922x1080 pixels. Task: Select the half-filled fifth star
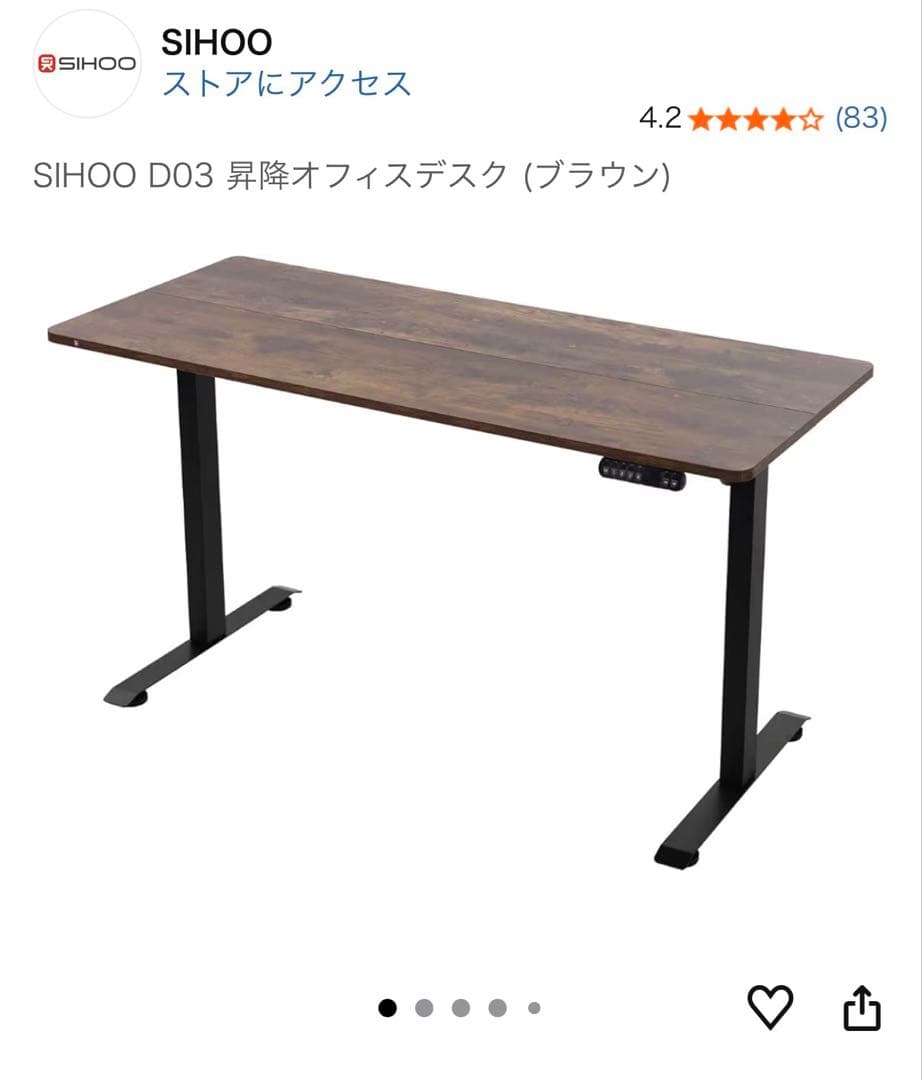click(812, 118)
